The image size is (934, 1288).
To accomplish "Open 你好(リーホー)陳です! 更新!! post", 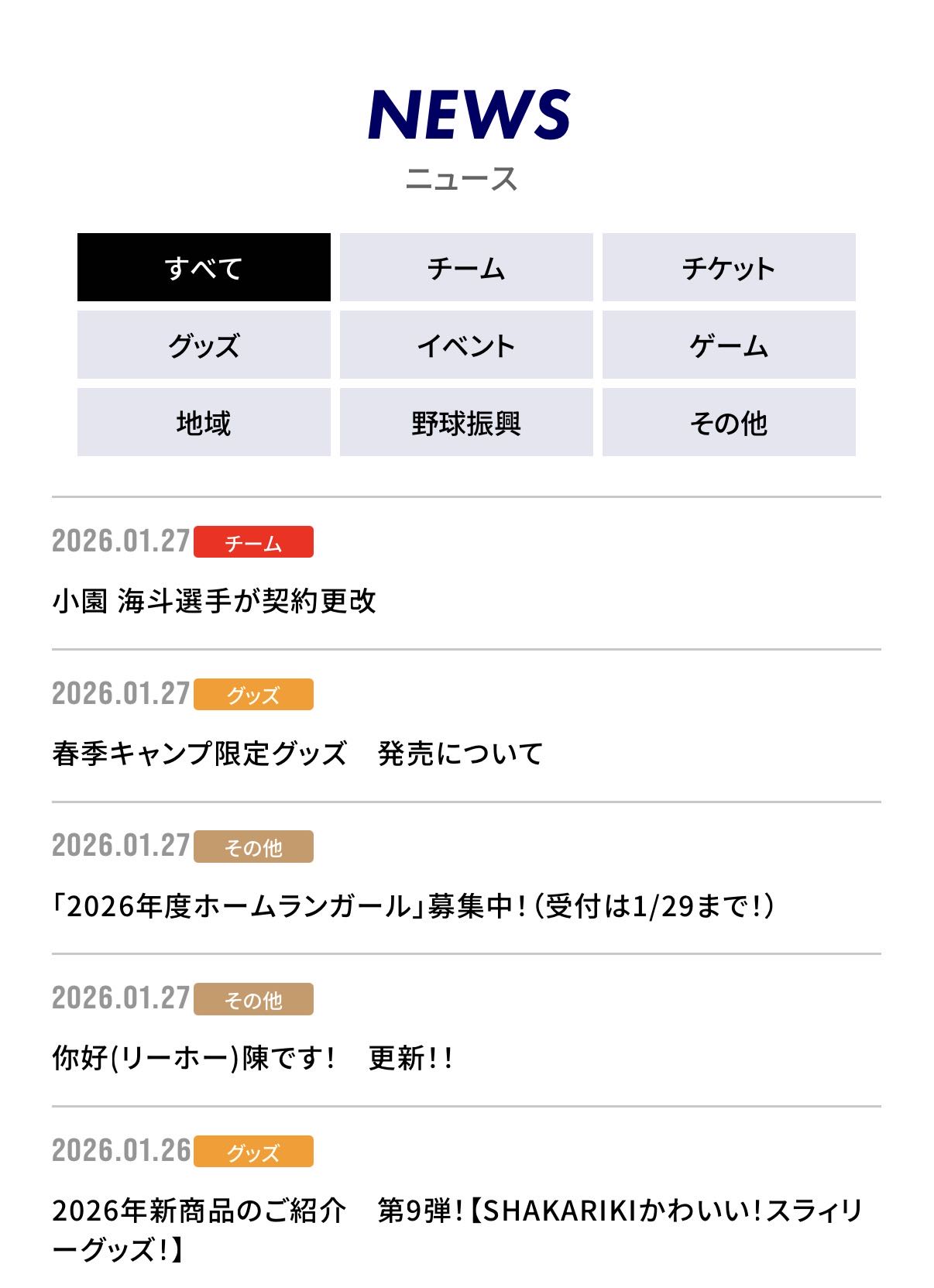I will tap(252, 1058).
